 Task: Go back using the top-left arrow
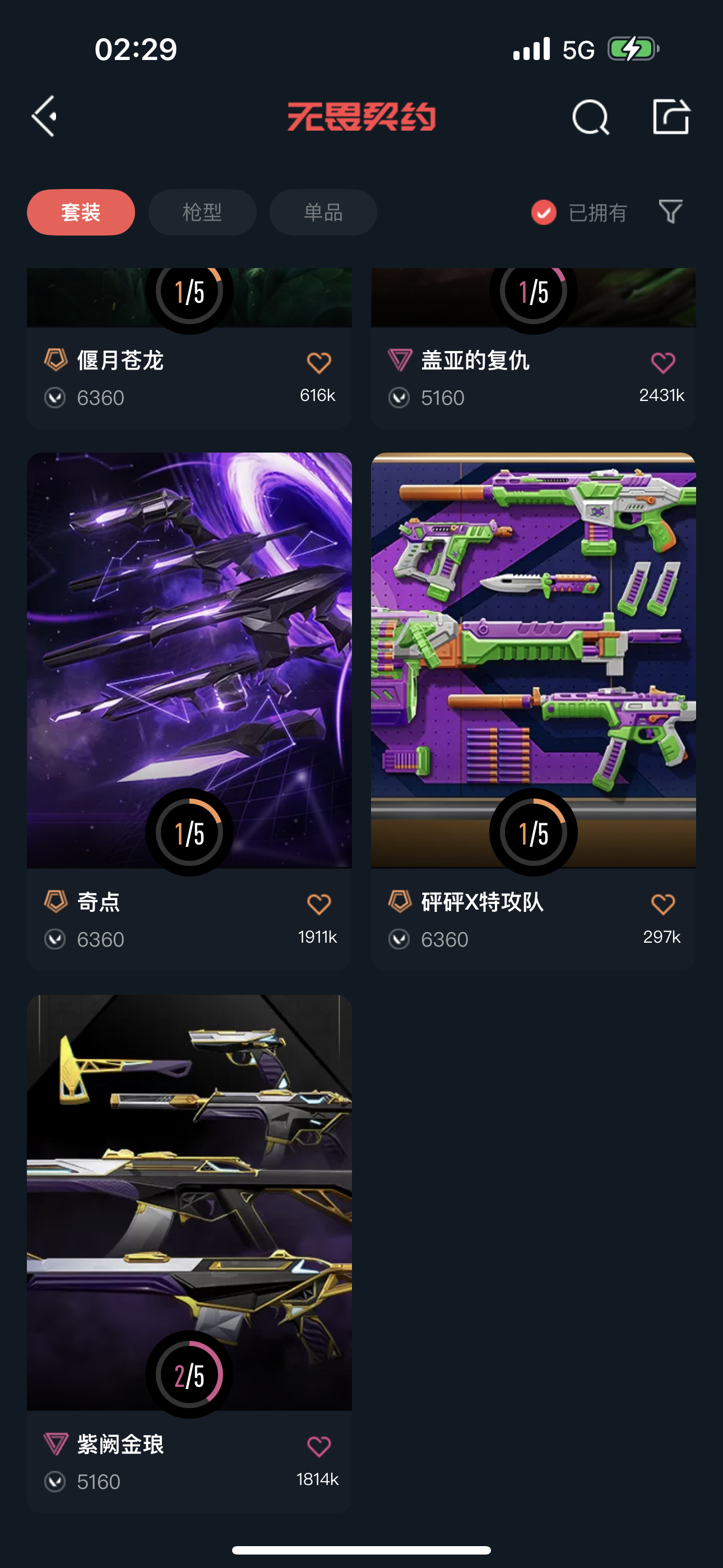(44, 116)
